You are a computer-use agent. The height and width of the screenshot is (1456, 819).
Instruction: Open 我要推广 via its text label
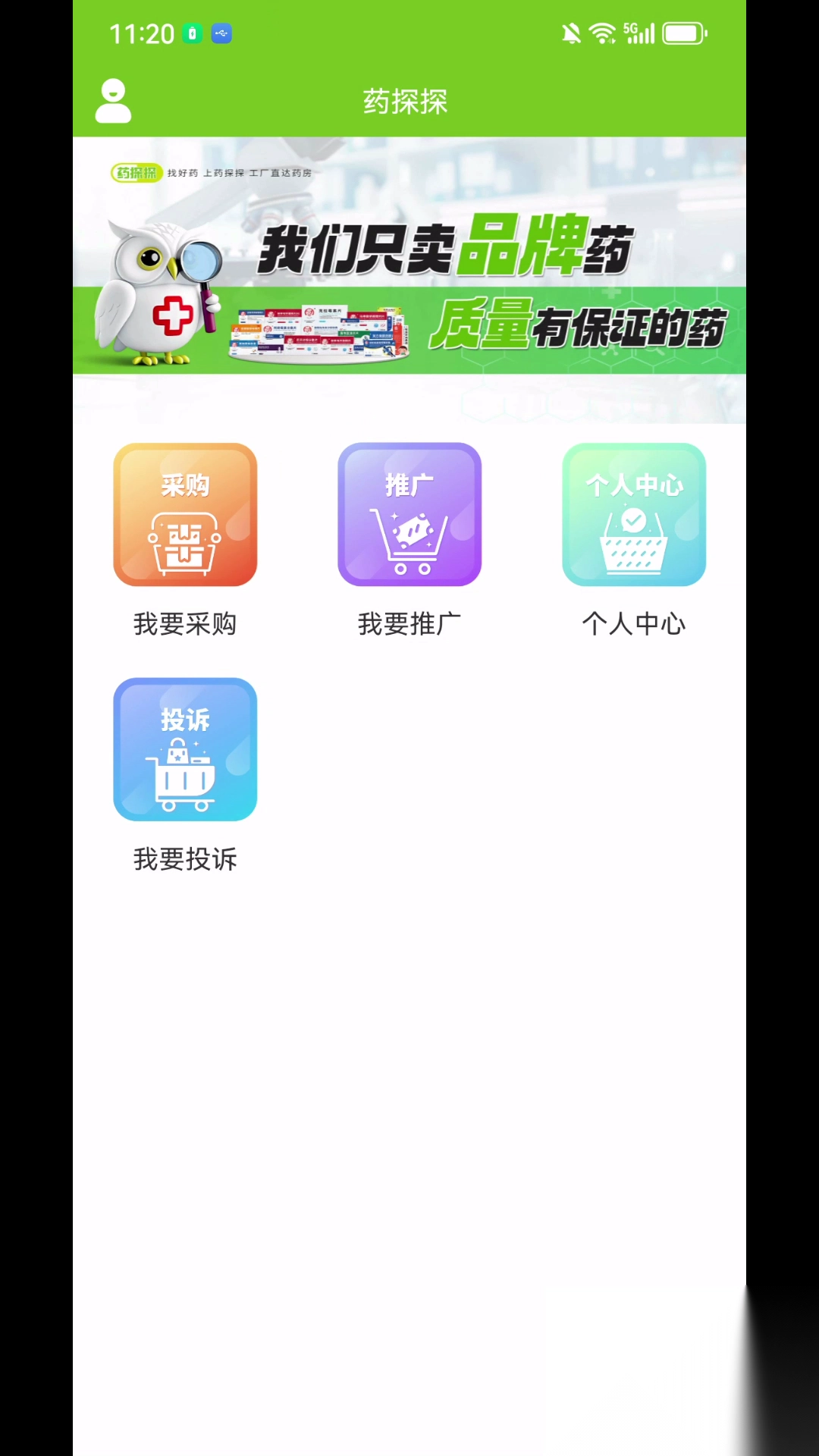408,623
